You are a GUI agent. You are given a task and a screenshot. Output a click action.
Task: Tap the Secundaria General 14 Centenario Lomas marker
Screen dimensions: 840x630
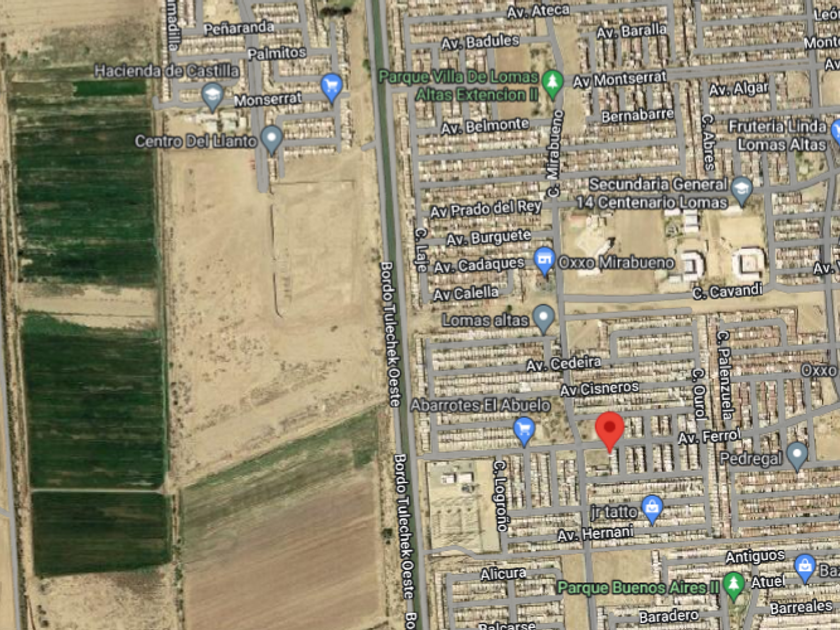click(x=742, y=191)
